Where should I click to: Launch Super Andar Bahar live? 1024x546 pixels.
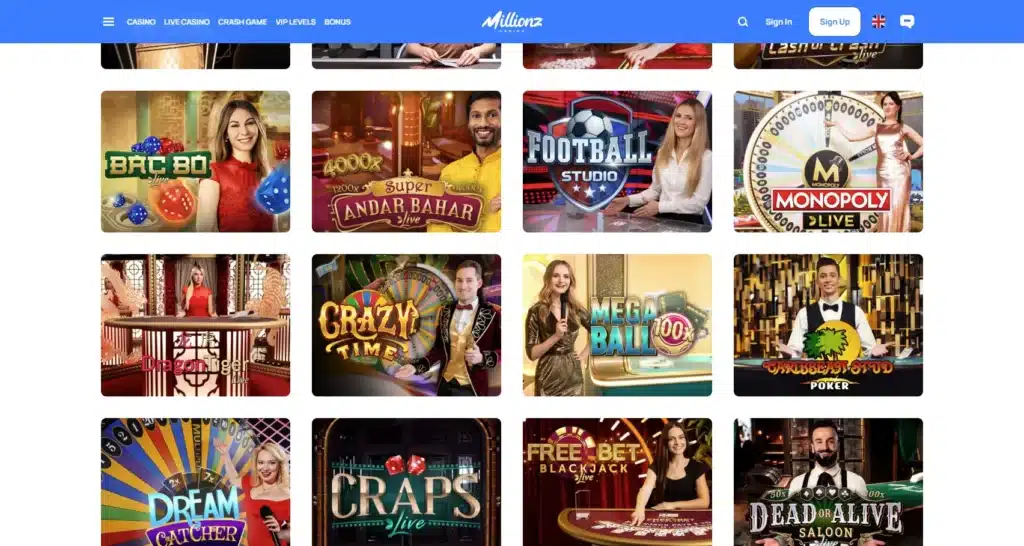pos(406,162)
